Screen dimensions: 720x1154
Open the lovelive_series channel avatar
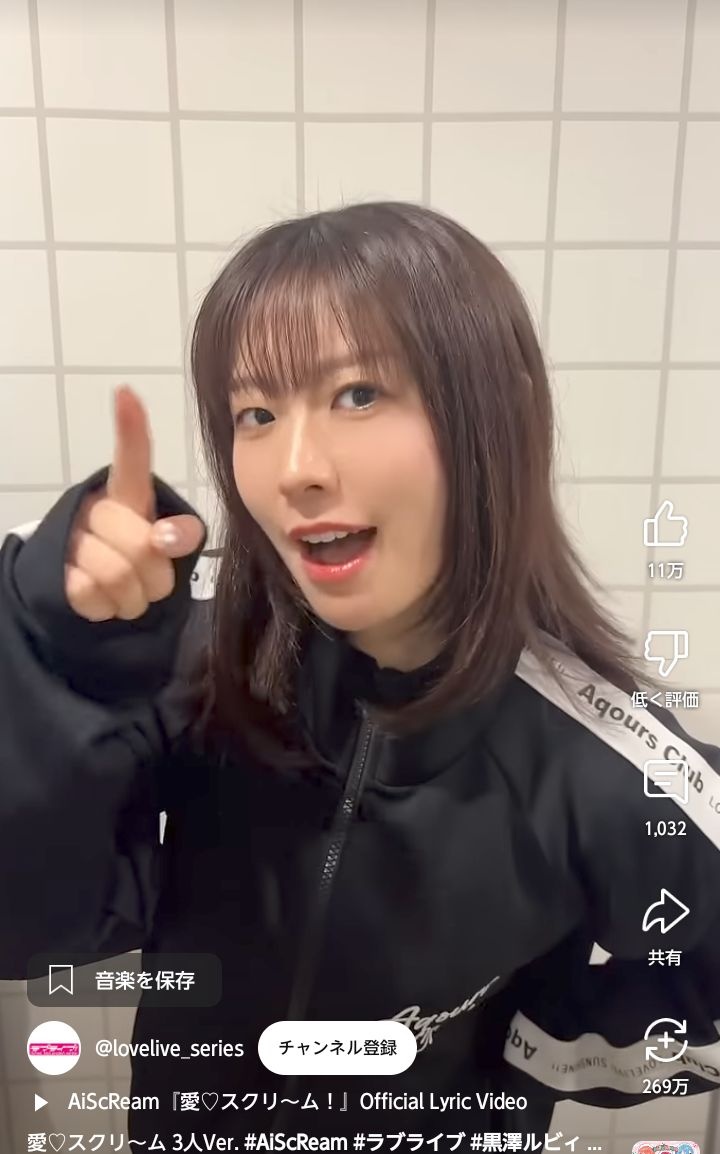pyautogui.click(x=54, y=1048)
